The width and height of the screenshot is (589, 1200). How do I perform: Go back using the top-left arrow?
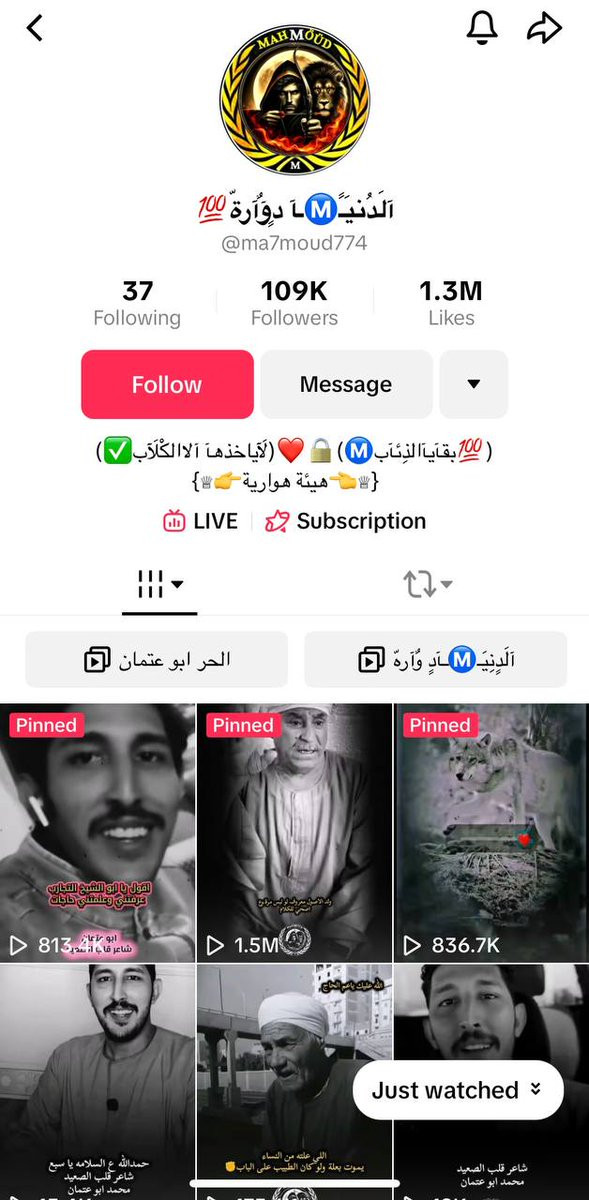(35, 28)
